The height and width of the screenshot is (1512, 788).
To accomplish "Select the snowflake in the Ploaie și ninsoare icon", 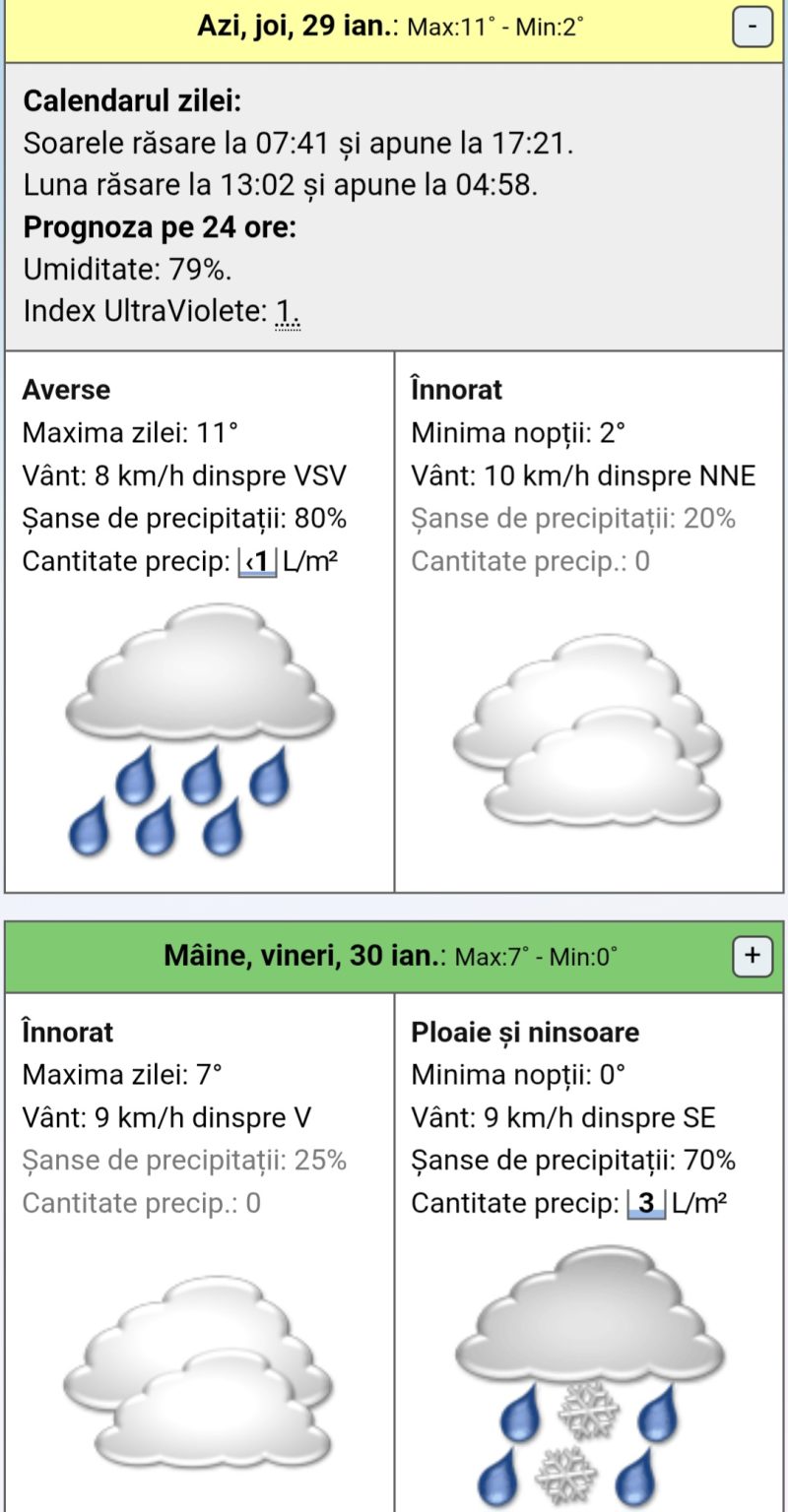I will click(588, 1413).
